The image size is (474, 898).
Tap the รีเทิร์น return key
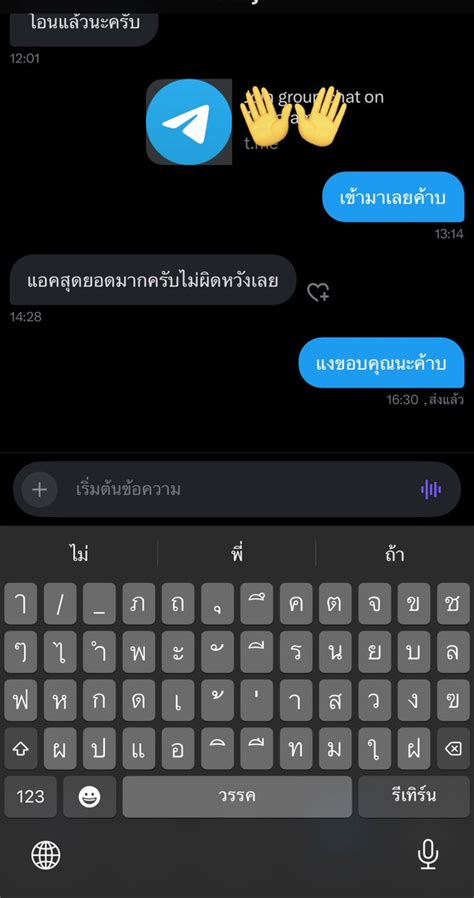coord(414,797)
